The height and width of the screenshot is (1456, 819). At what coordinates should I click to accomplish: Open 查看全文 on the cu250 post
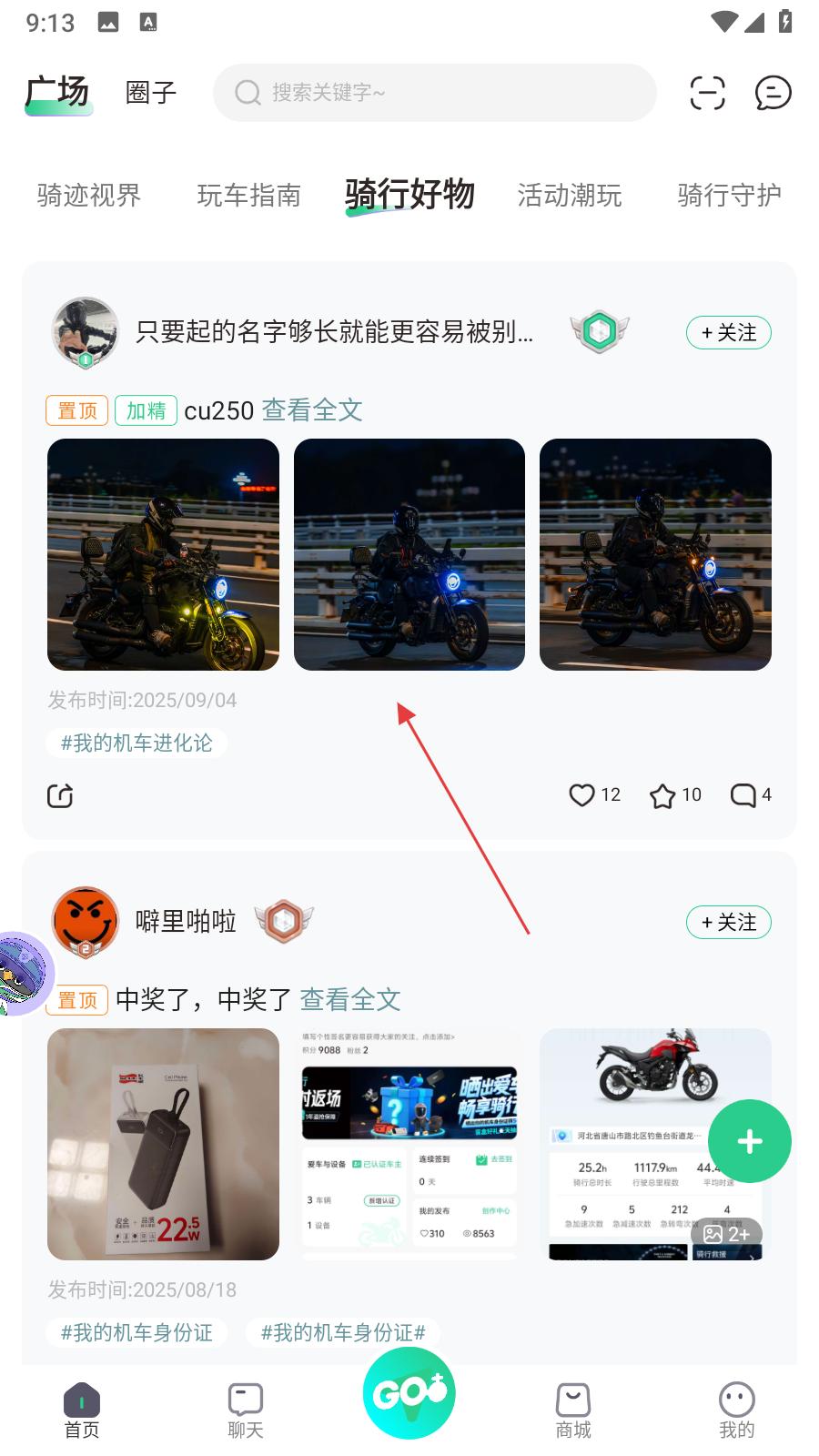312,410
